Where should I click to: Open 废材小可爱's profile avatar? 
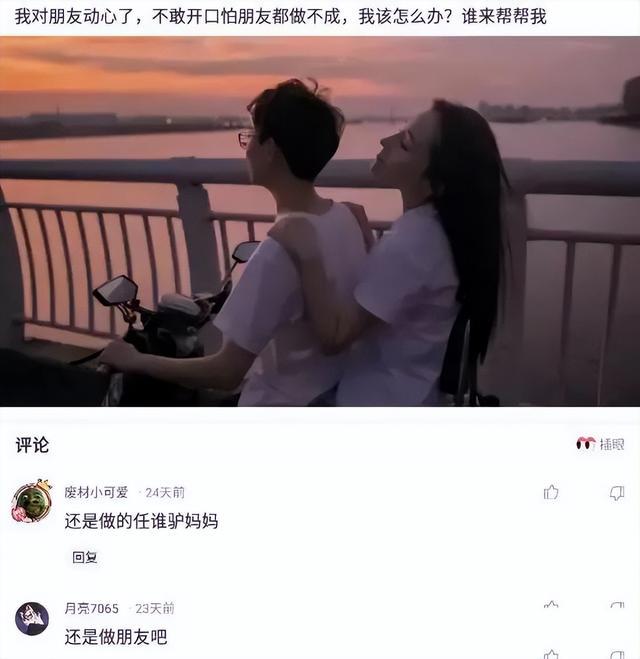point(32,500)
